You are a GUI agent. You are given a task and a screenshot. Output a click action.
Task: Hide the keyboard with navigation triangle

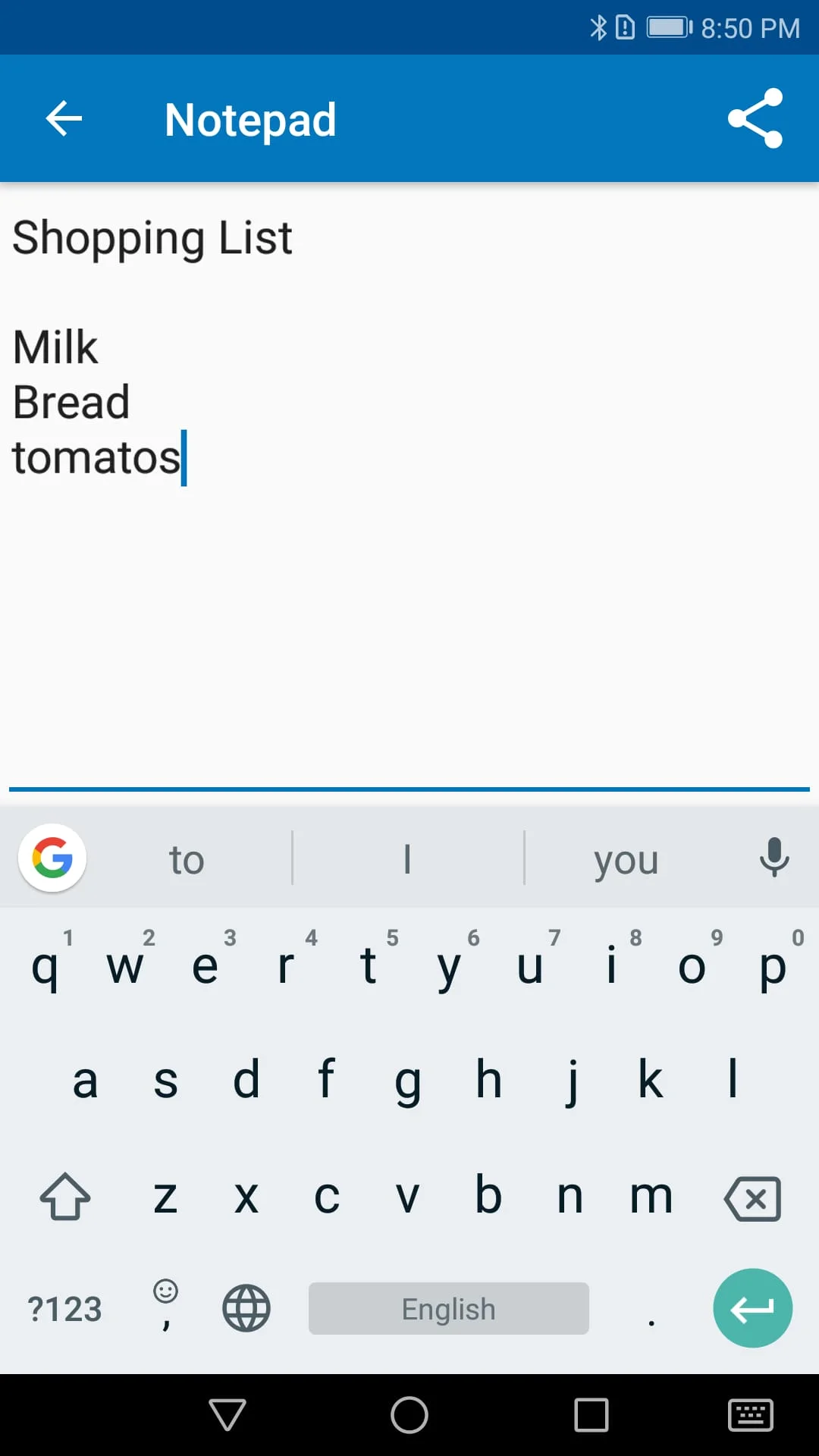(227, 1415)
